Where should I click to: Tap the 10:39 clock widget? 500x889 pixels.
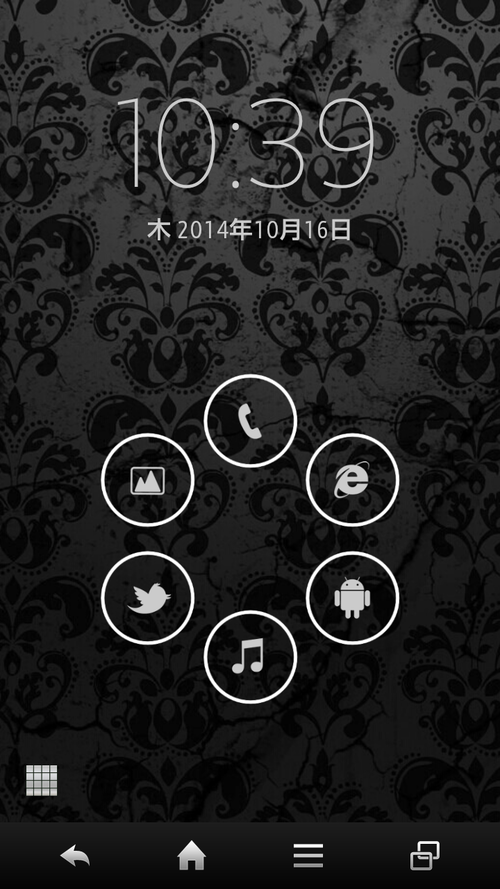point(250,143)
